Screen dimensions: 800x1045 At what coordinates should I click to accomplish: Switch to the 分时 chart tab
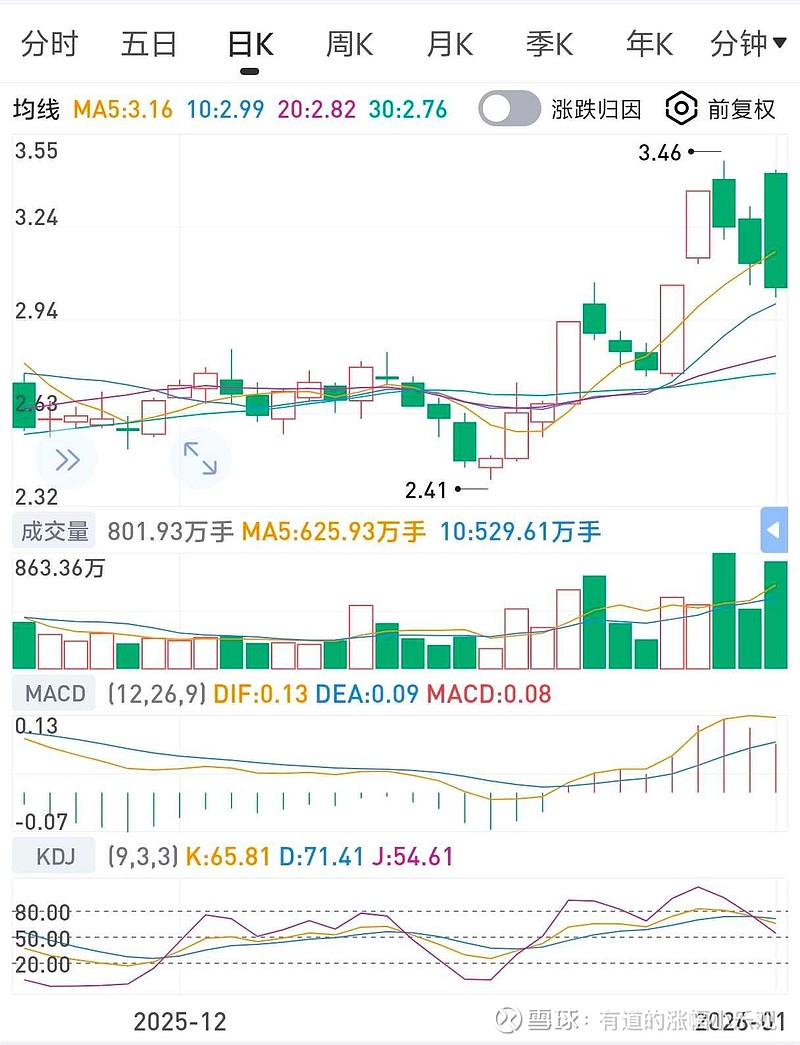49,44
